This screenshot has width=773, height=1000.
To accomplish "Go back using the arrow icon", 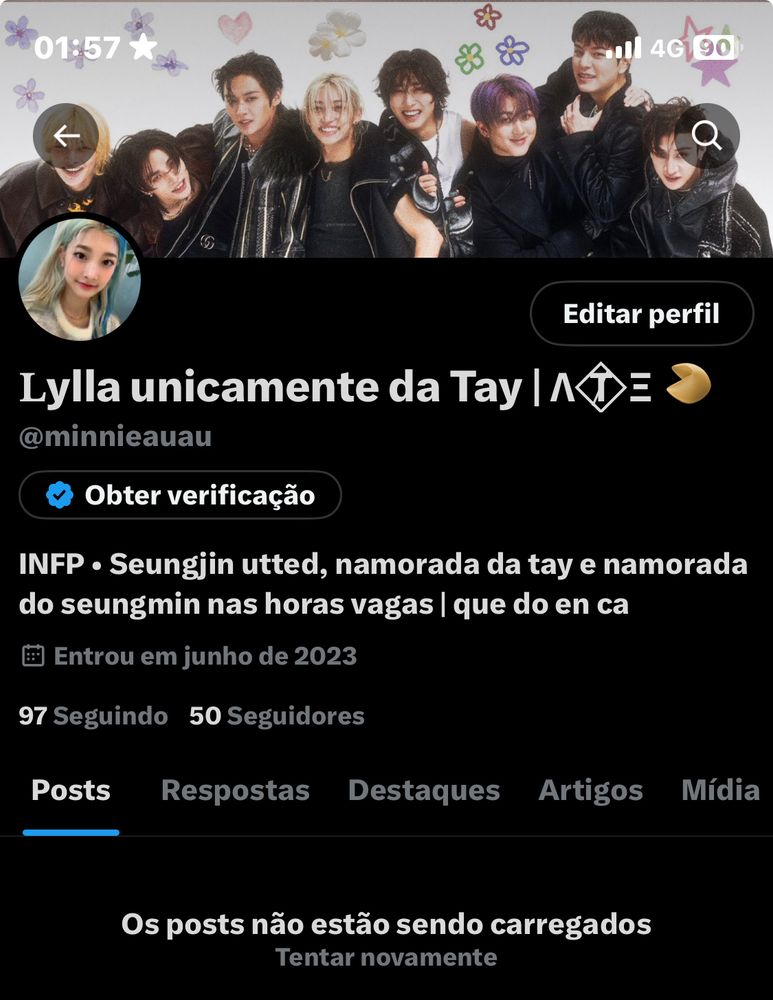I will [x=66, y=136].
